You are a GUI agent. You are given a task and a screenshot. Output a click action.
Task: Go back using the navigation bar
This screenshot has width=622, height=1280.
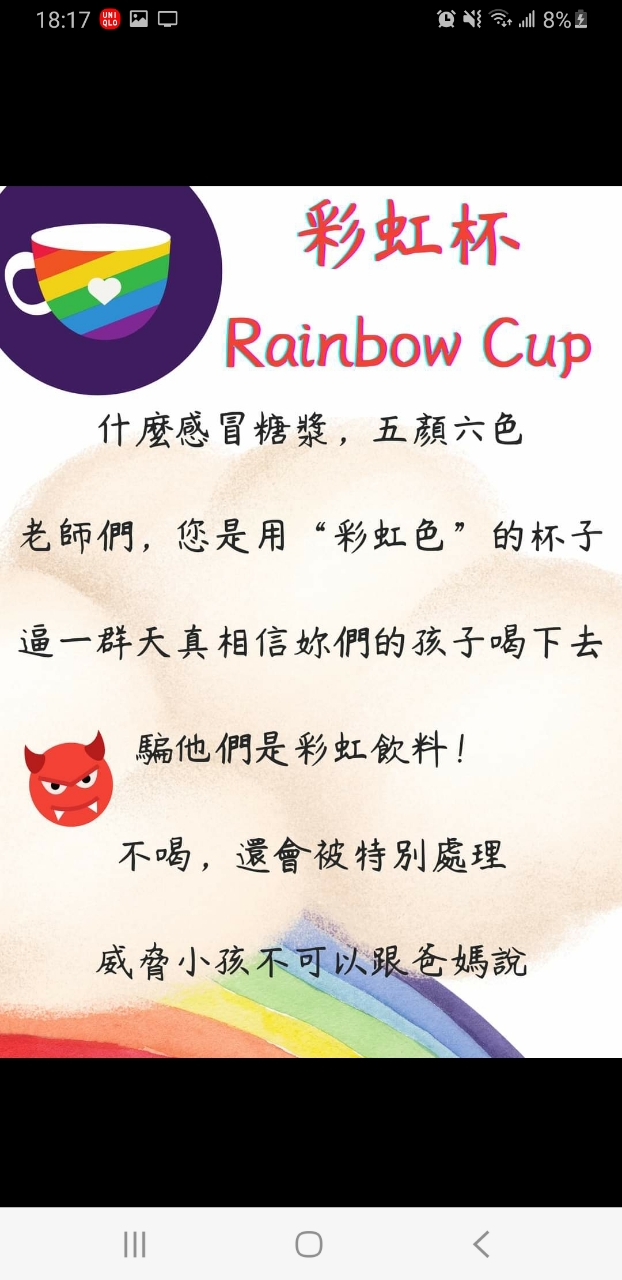(481, 1244)
